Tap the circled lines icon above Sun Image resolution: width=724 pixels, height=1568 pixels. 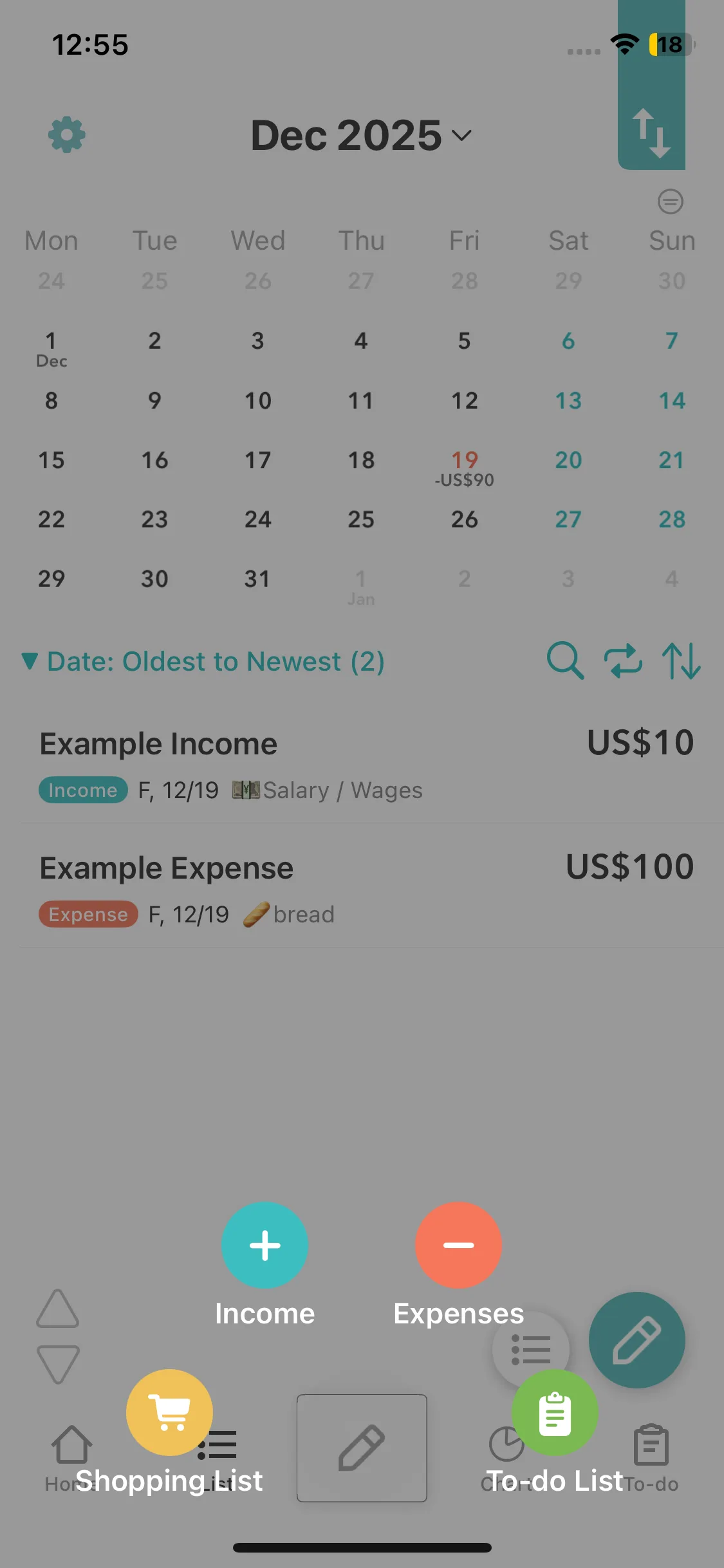(x=671, y=201)
